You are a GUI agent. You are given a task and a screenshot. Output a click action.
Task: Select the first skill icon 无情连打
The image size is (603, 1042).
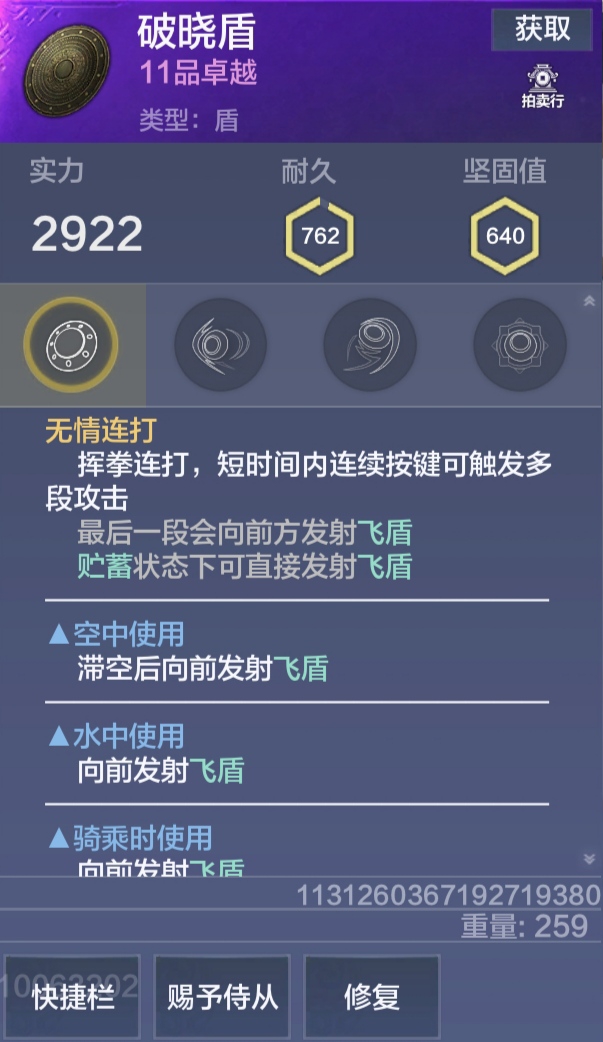point(71,345)
